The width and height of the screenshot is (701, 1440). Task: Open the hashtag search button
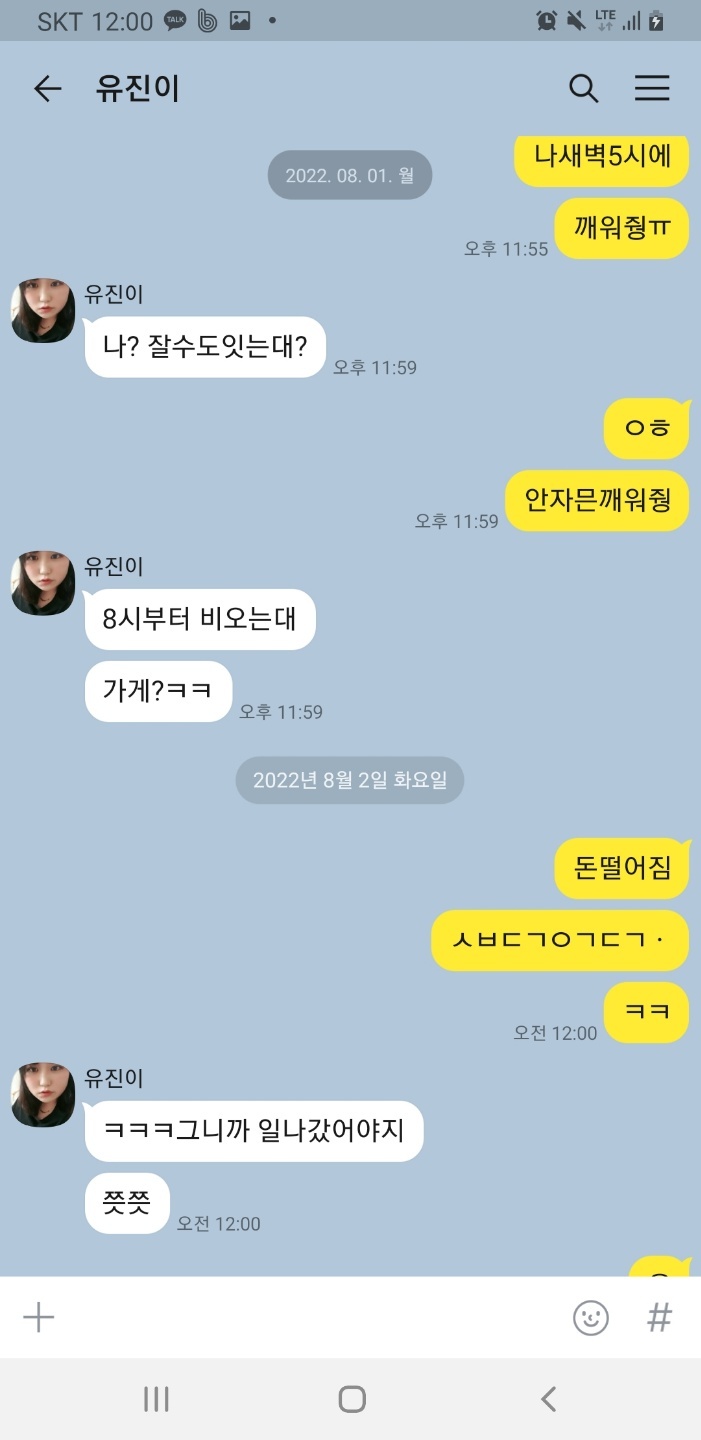click(x=660, y=1317)
